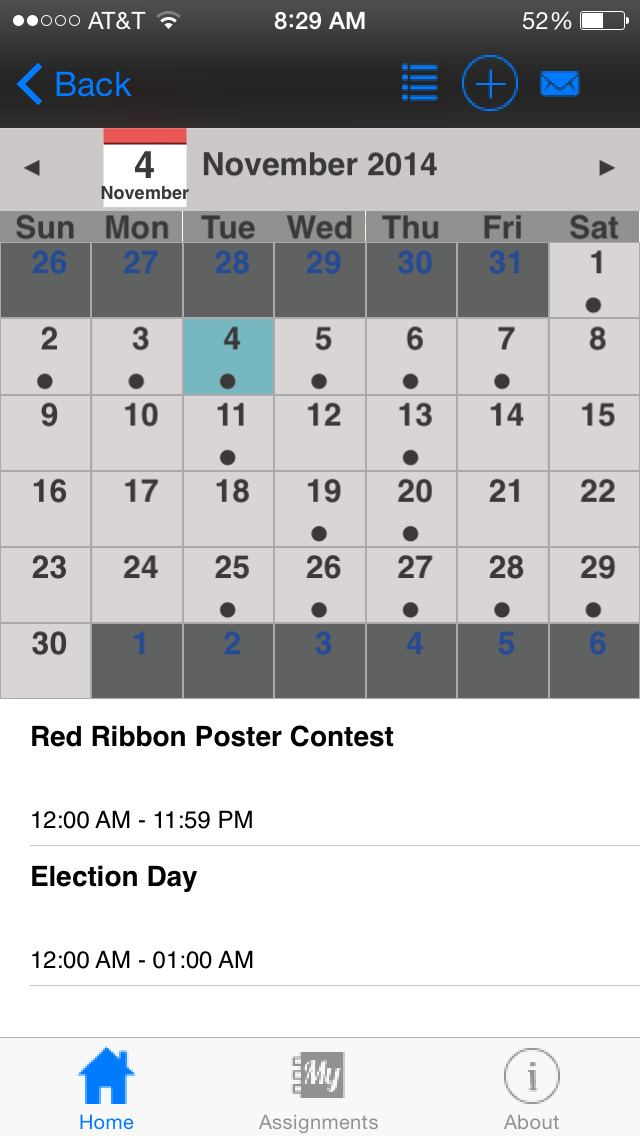Screen dimensions: 640x1136
Task: Select October 31 in the calendar grid
Action: 503,280
